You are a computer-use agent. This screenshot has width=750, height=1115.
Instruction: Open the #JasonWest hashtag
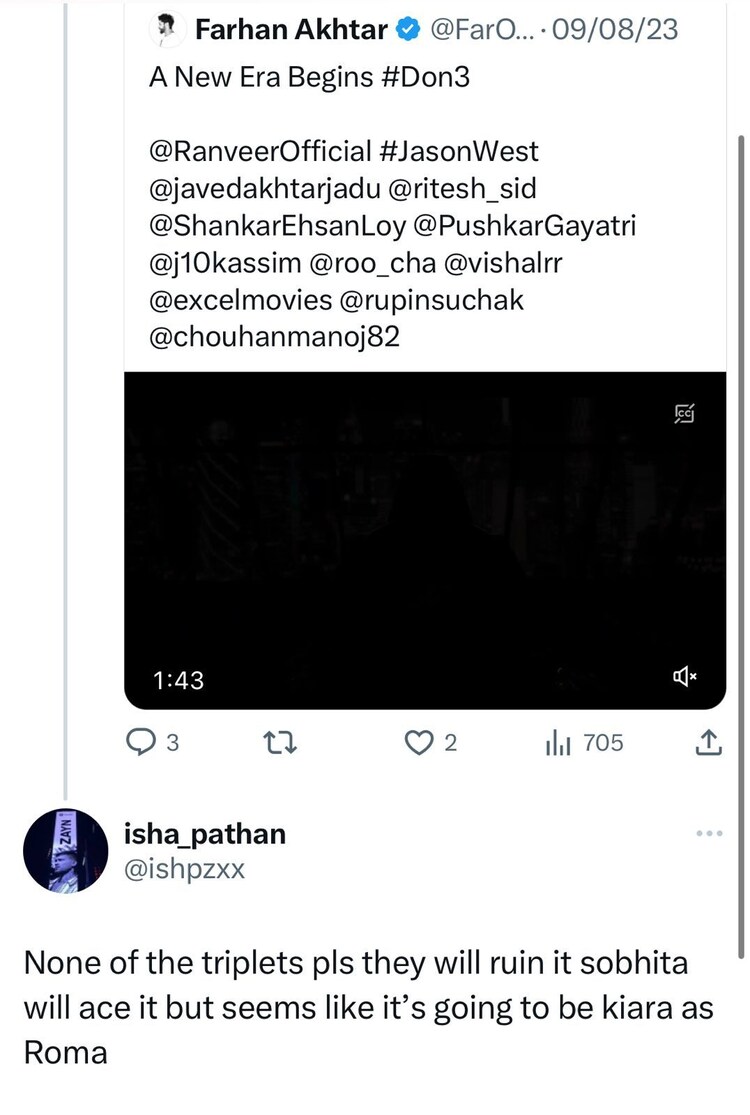459,152
